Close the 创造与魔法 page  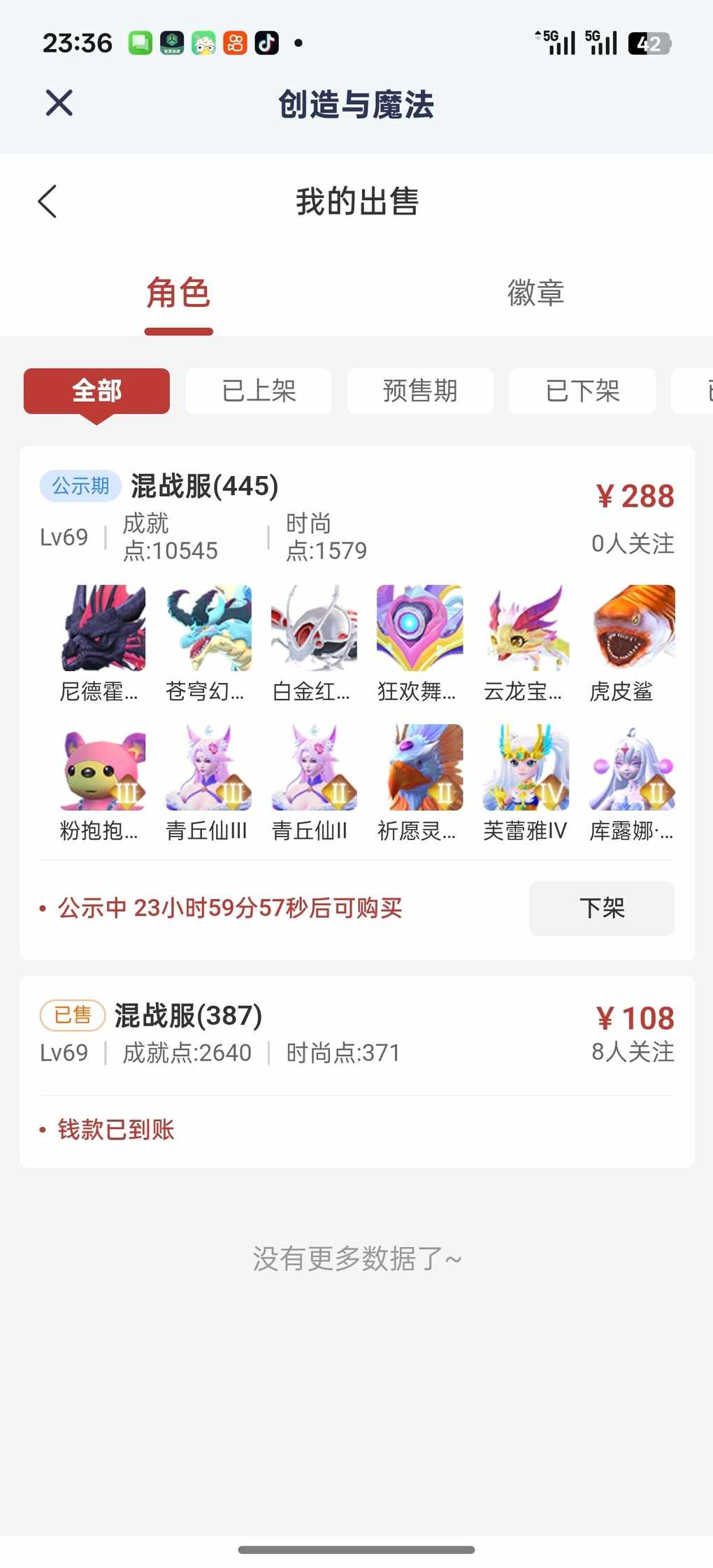59,103
